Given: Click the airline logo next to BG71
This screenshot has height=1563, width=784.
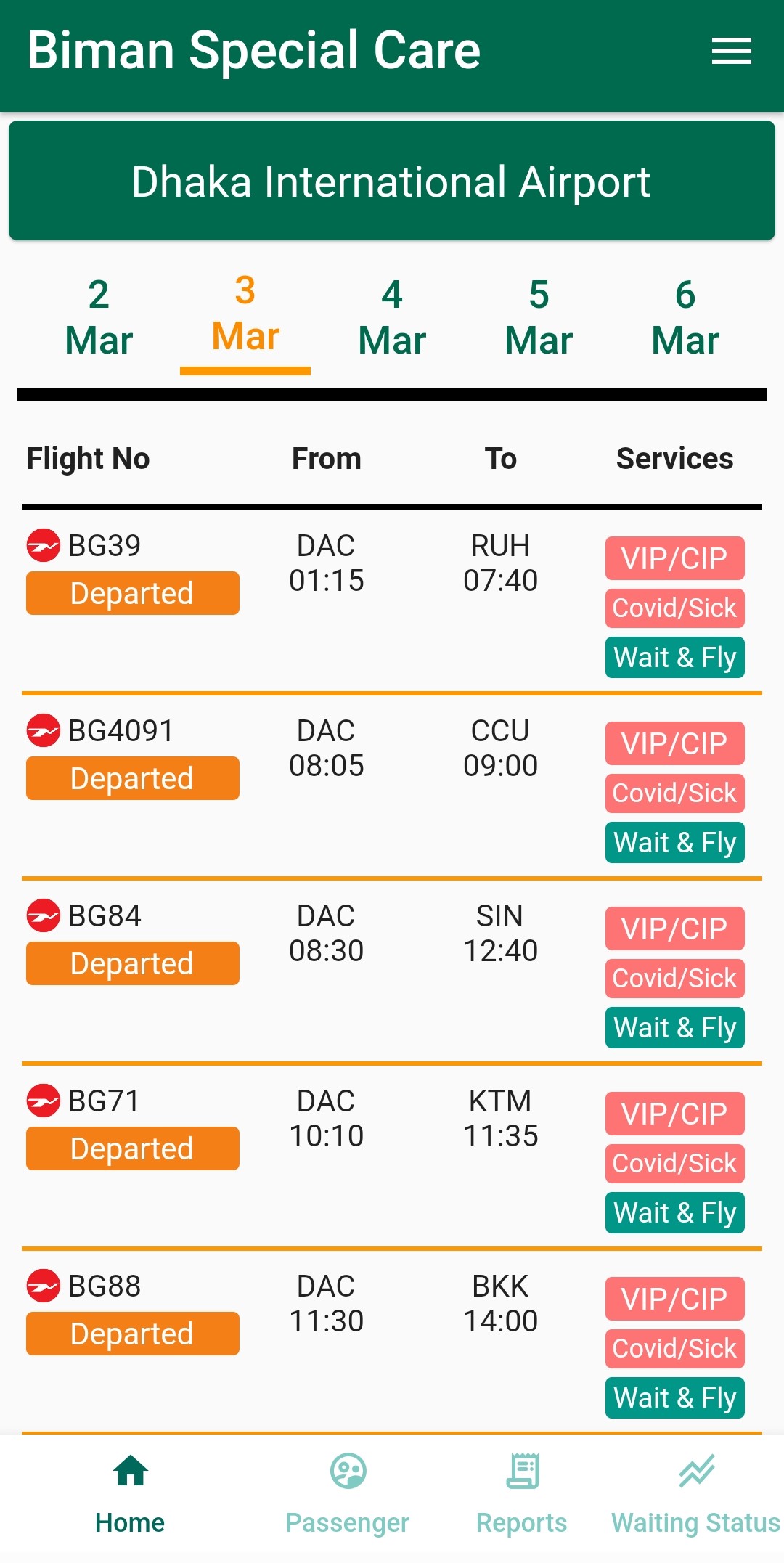Looking at the screenshot, I should coord(44,1101).
